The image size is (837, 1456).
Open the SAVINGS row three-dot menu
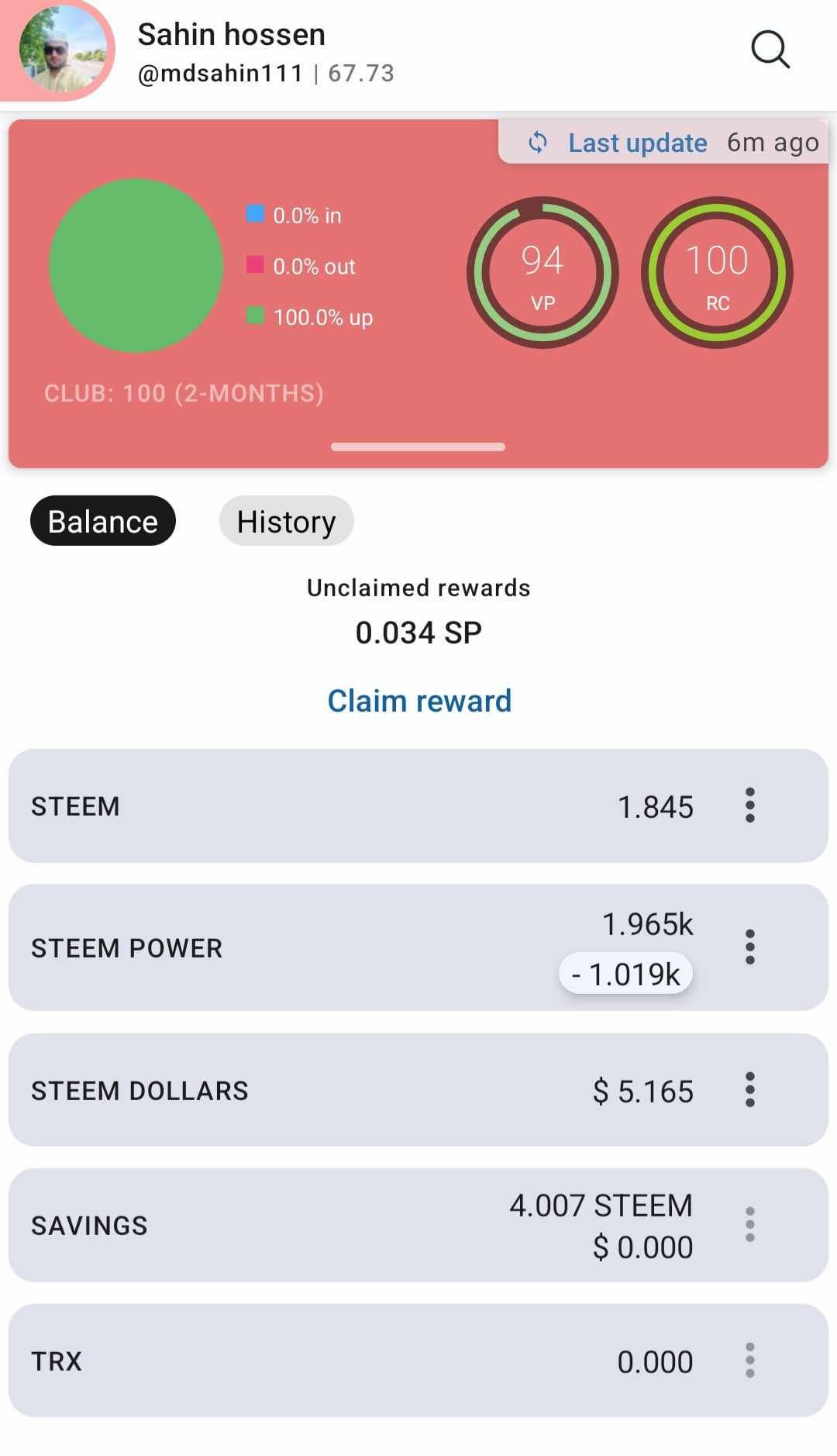pos(749,1225)
